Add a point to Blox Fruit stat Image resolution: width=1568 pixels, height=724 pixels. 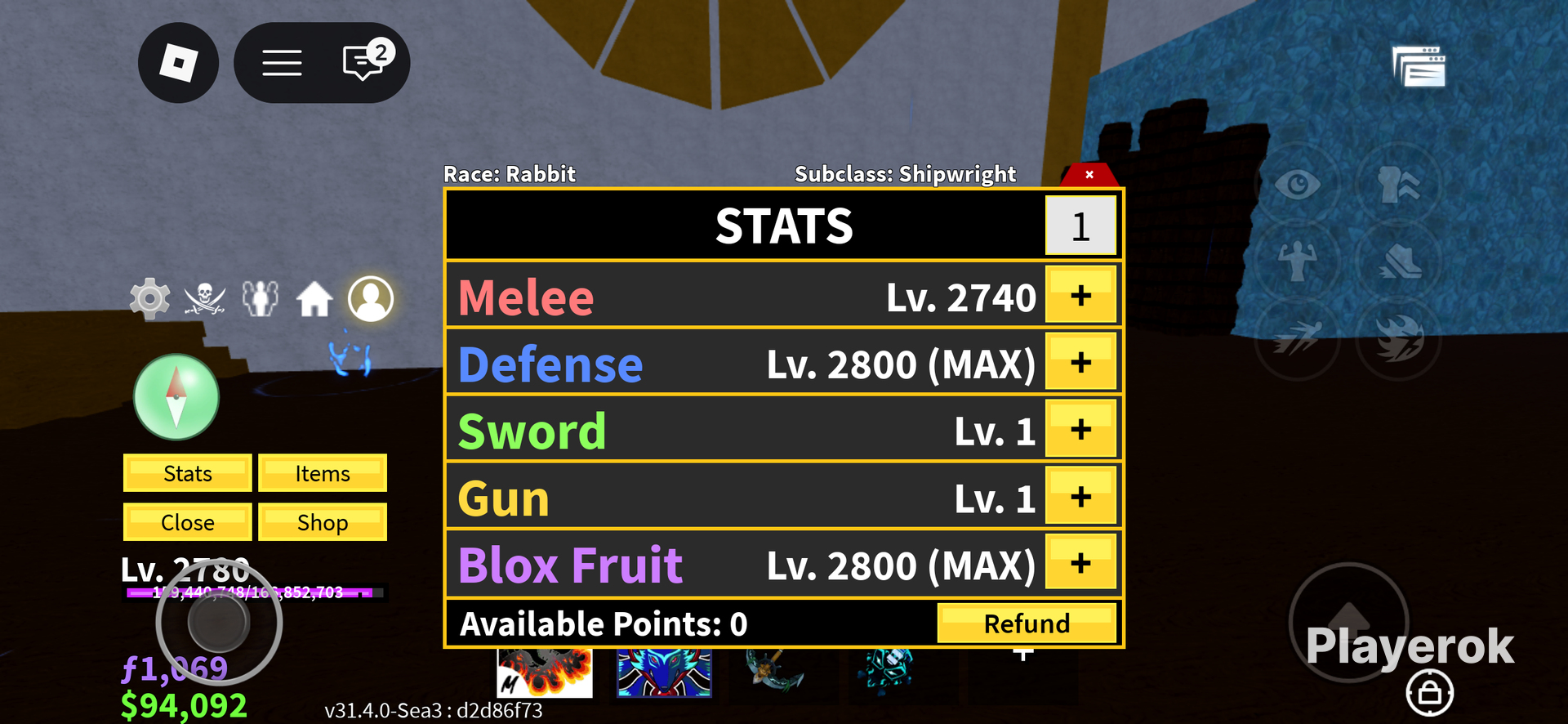(x=1080, y=563)
